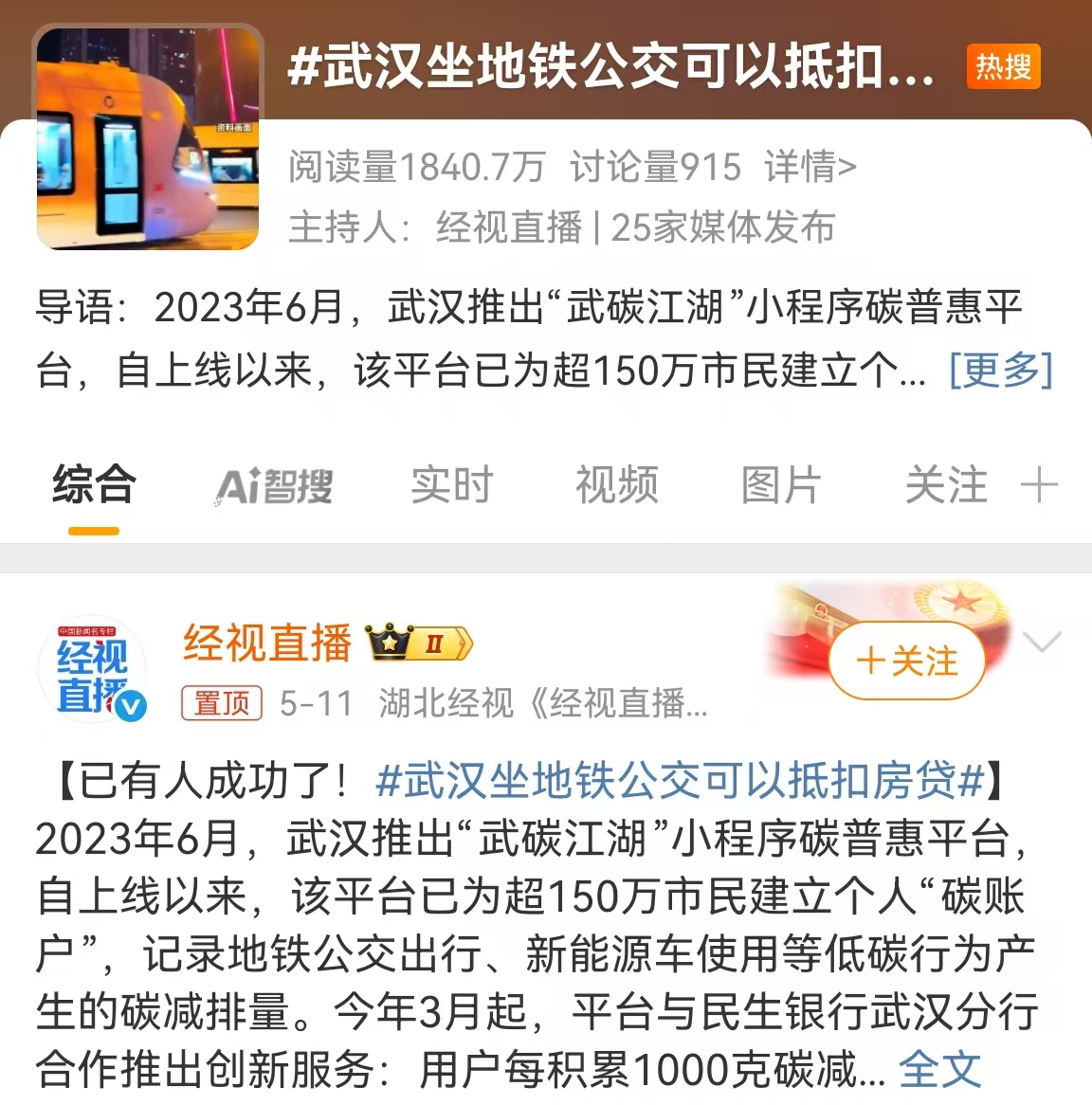The image size is (1092, 1105).
Task: Open the 经视直播 username link
Action: [x=267, y=643]
